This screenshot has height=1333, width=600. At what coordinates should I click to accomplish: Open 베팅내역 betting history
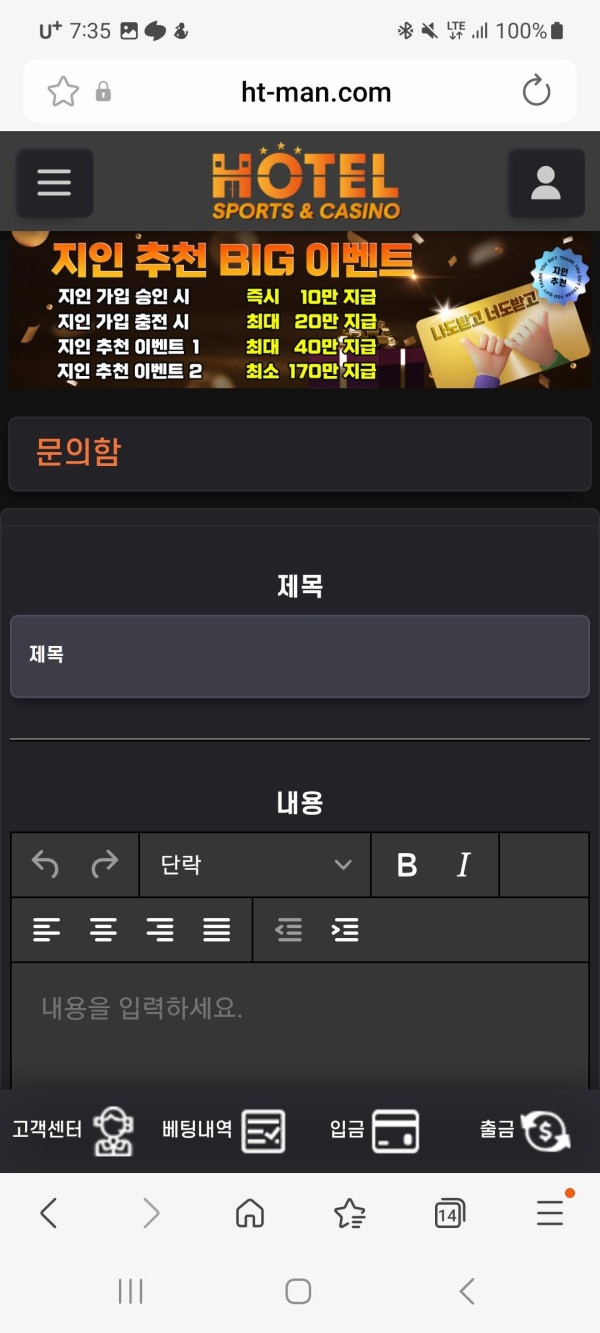(x=223, y=1131)
